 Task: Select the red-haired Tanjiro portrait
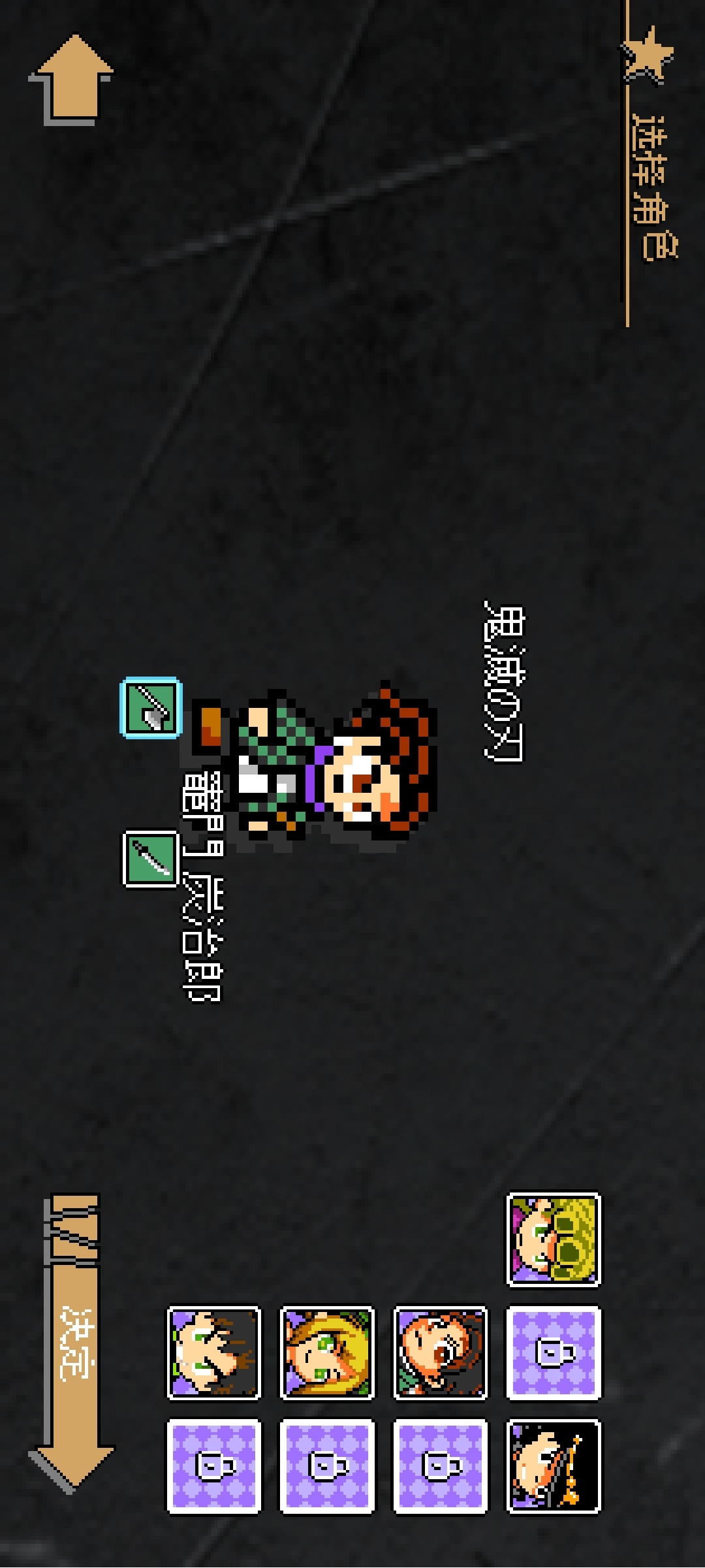(x=441, y=1353)
